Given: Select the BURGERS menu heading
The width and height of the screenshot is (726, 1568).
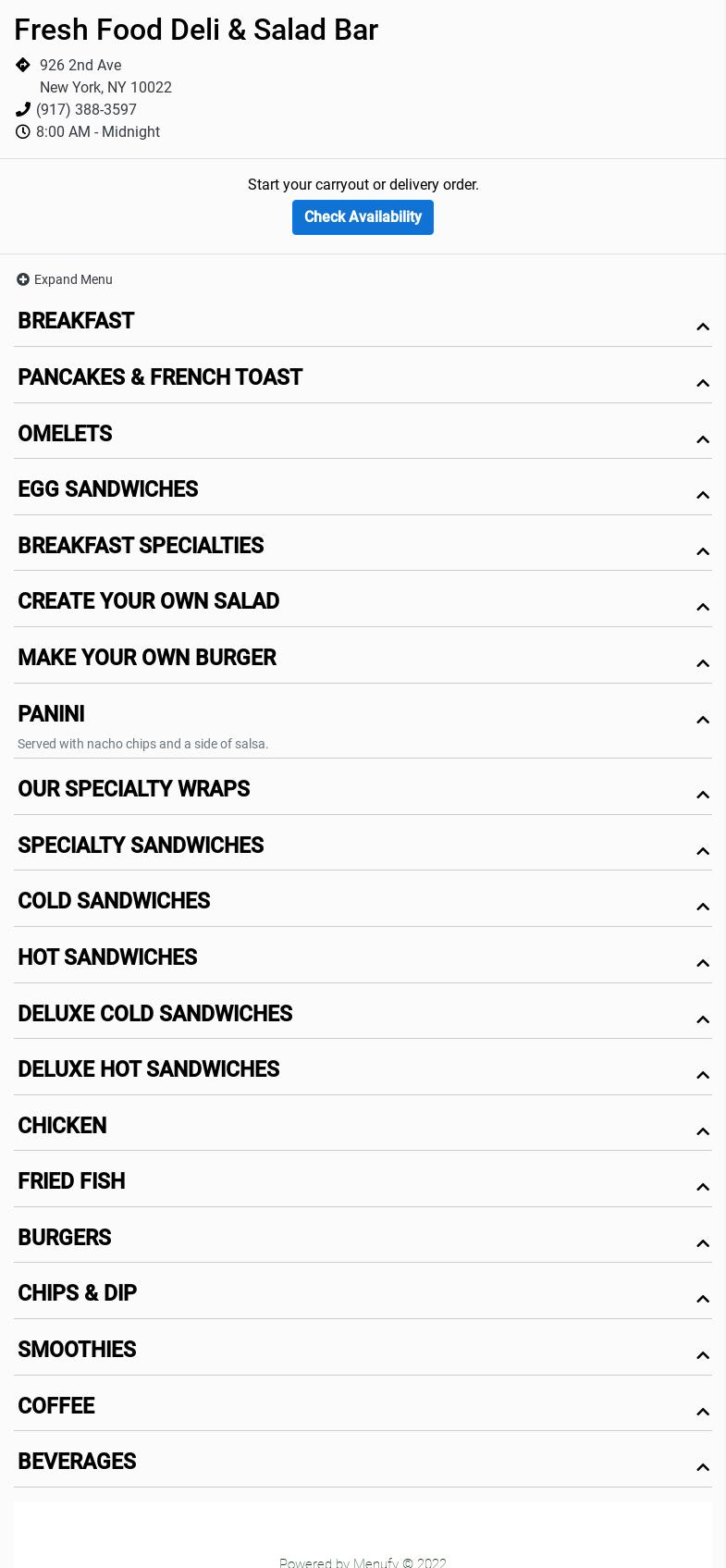Looking at the screenshot, I should (64, 1237).
